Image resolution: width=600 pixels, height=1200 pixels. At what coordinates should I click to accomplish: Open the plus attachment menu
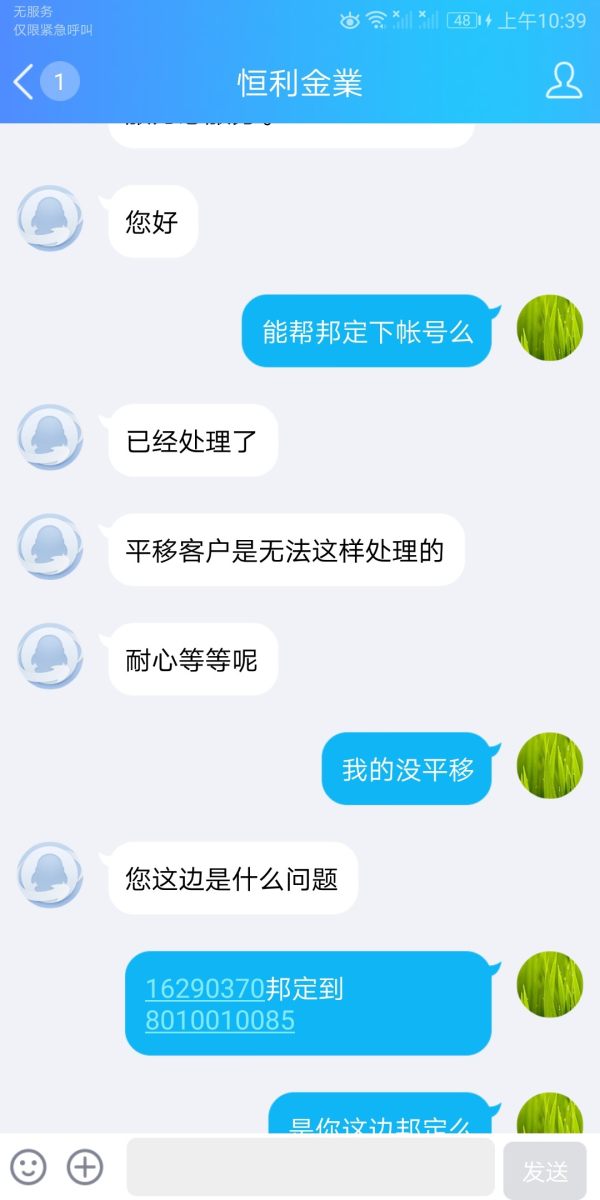pyautogui.click(x=85, y=1166)
